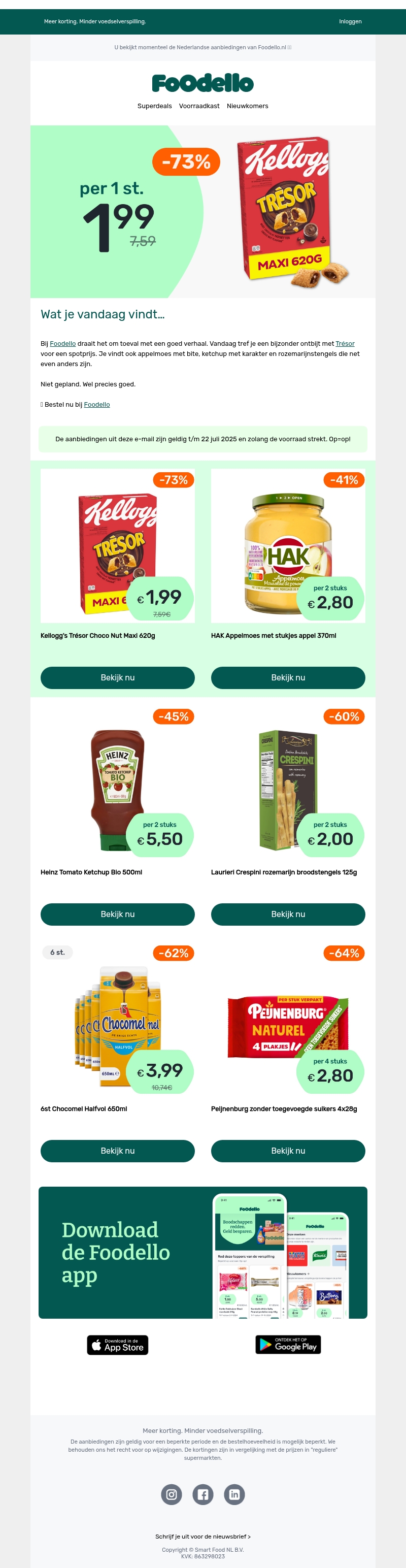This screenshot has height=1568, width=406.
Task: Follow the underlined Trésor link
Action: click(345, 343)
